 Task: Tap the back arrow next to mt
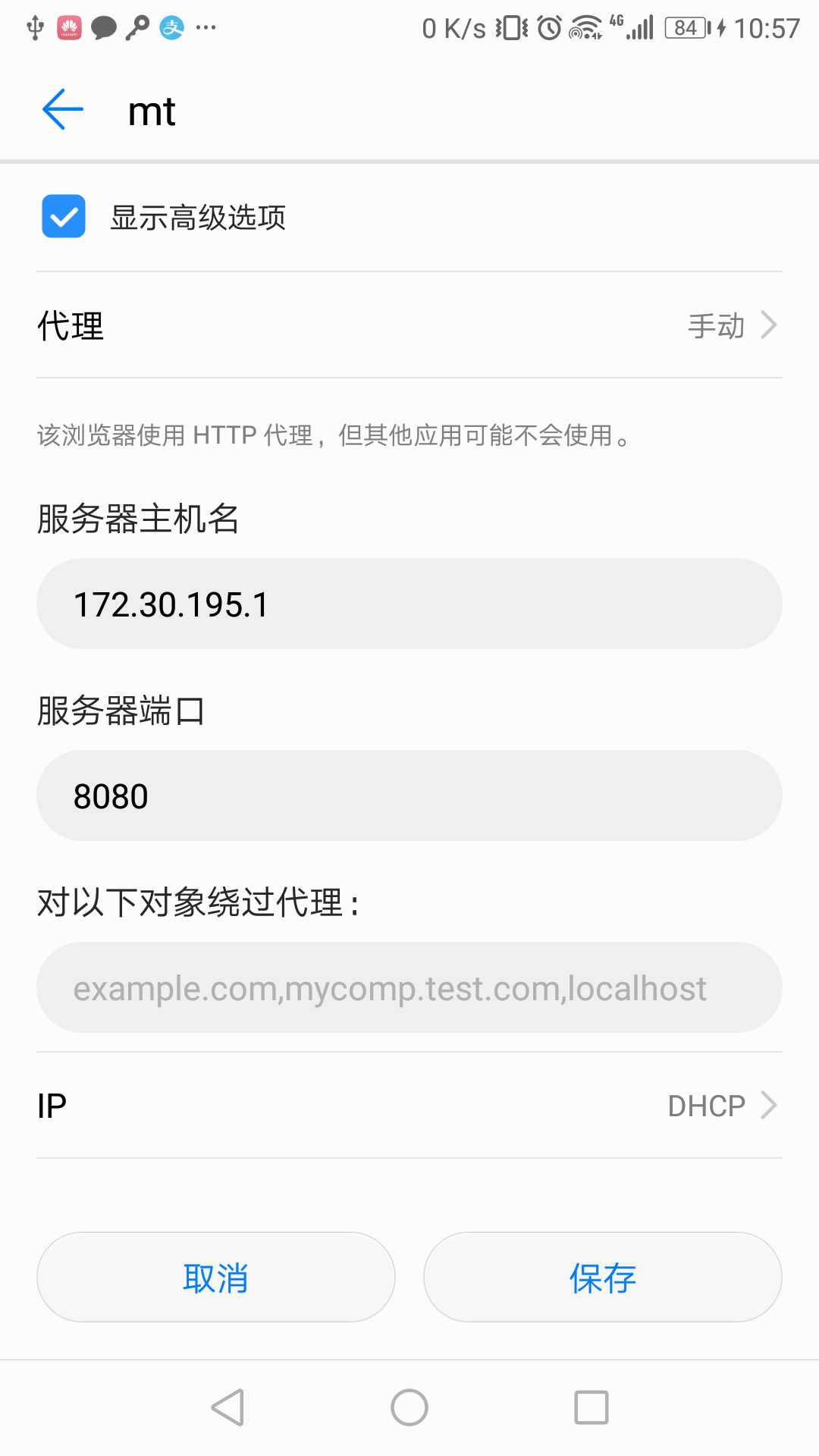[62, 108]
